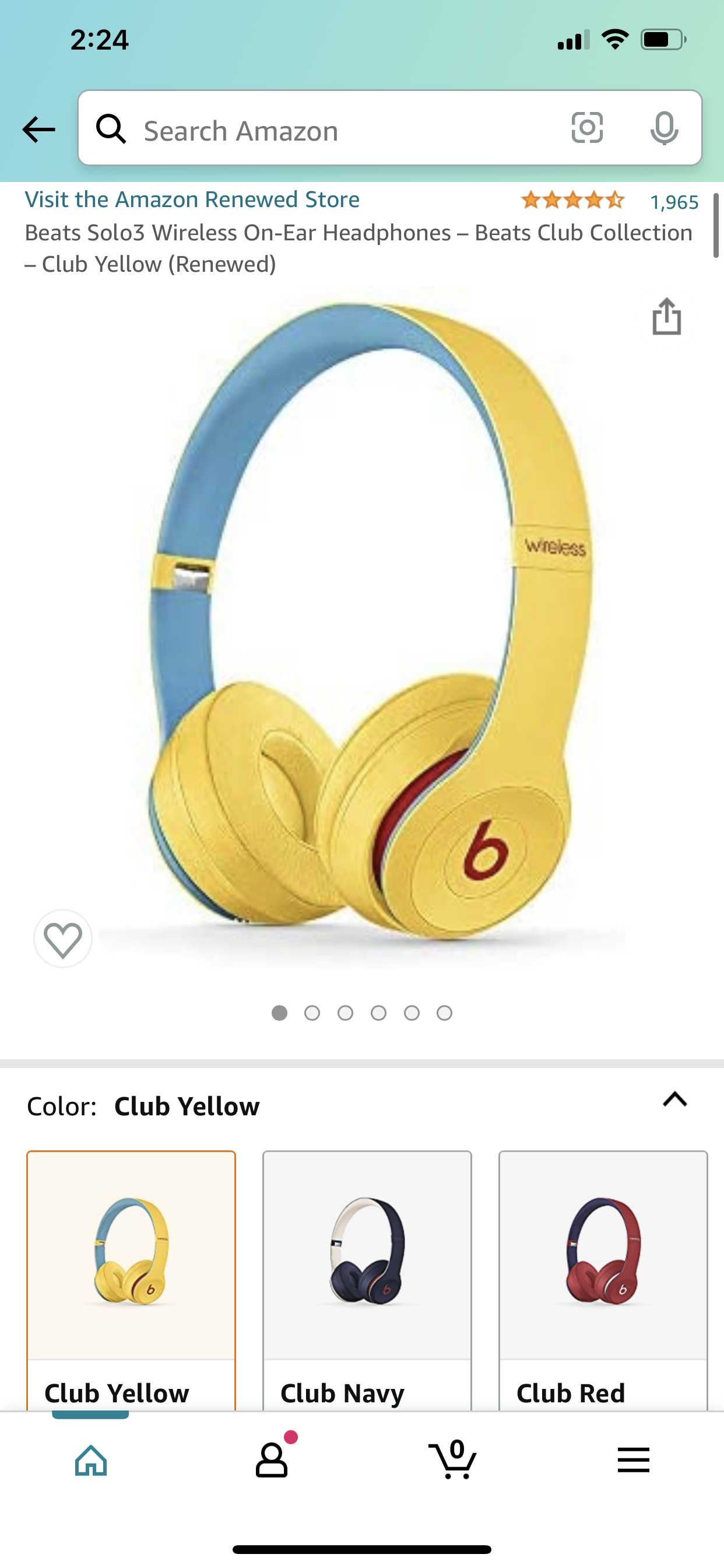The height and width of the screenshot is (1568, 724).
Task: Choose the Club Navy color option
Action: [367, 1278]
